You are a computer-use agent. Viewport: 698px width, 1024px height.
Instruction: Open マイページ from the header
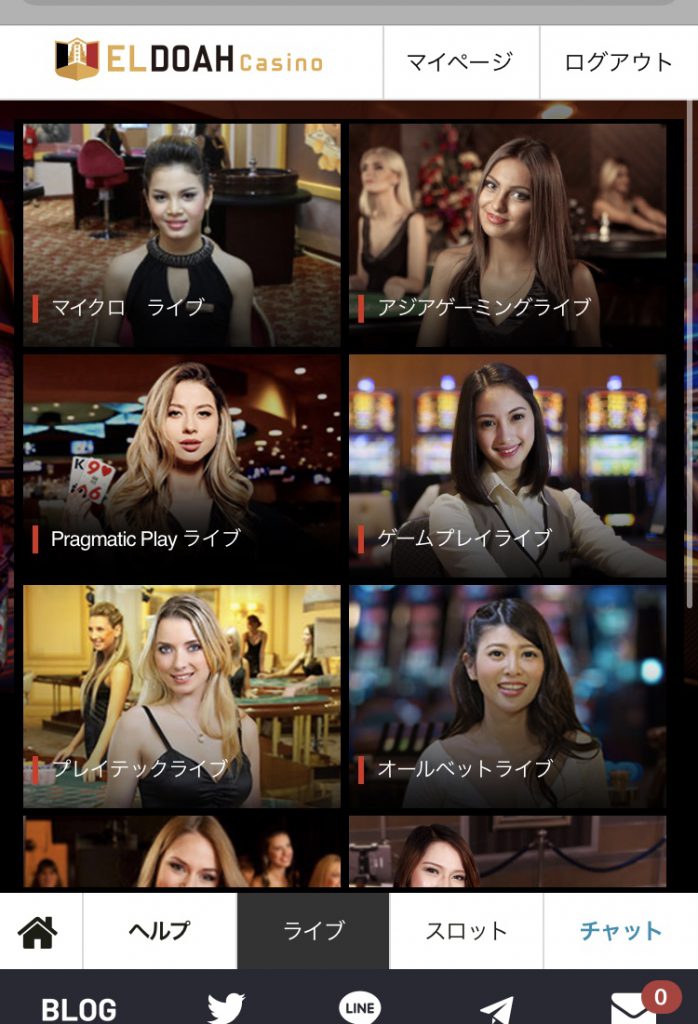tap(460, 62)
